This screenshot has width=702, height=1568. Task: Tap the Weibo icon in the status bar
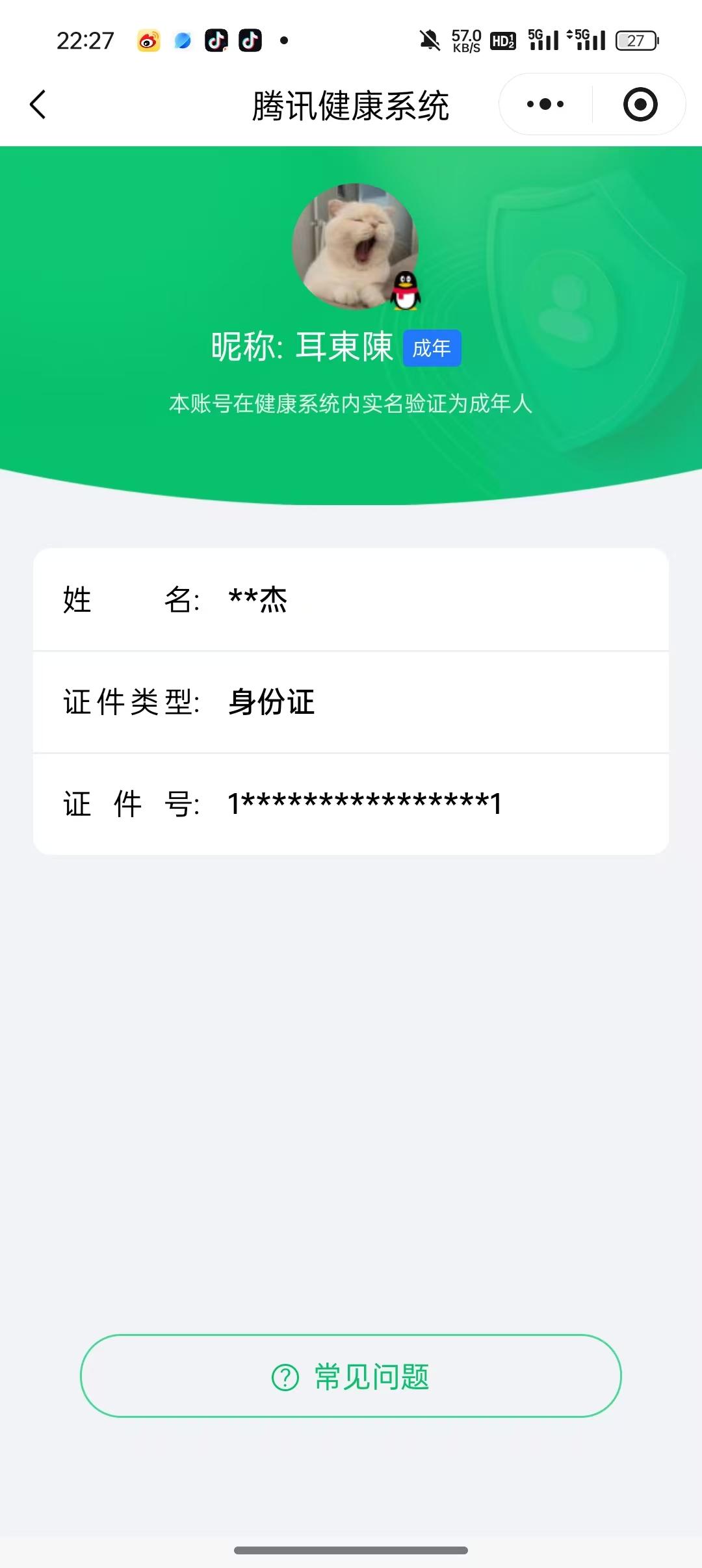coord(148,41)
